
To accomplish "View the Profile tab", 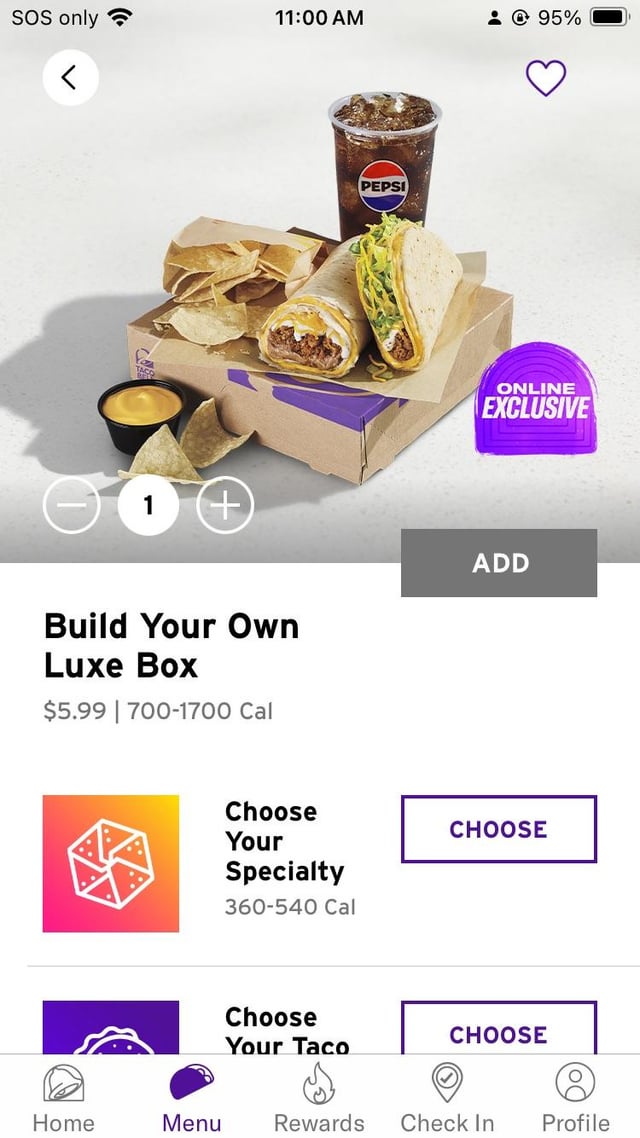I will (x=575, y=1097).
